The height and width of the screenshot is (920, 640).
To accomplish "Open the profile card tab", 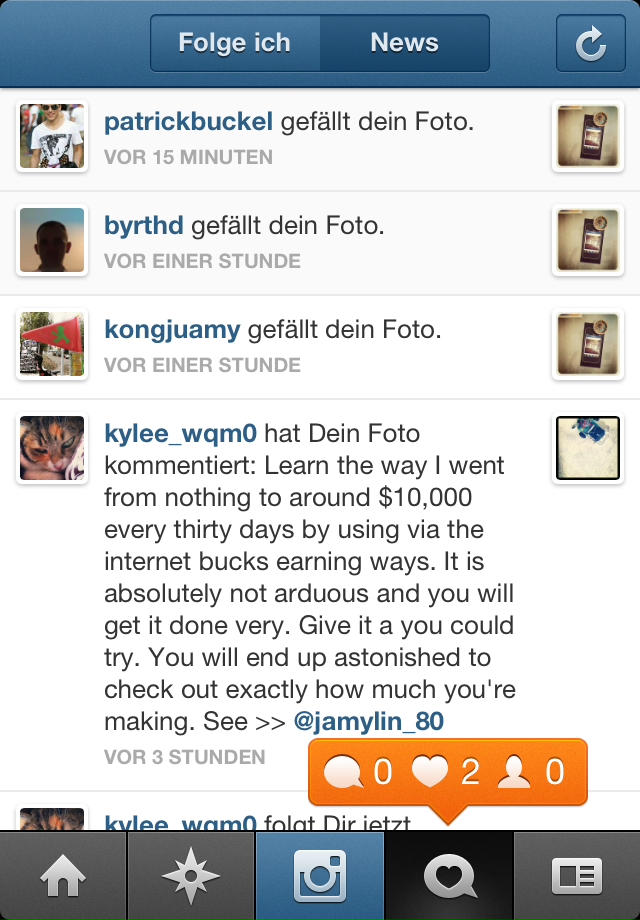I will pyautogui.click(x=577, y=876).
